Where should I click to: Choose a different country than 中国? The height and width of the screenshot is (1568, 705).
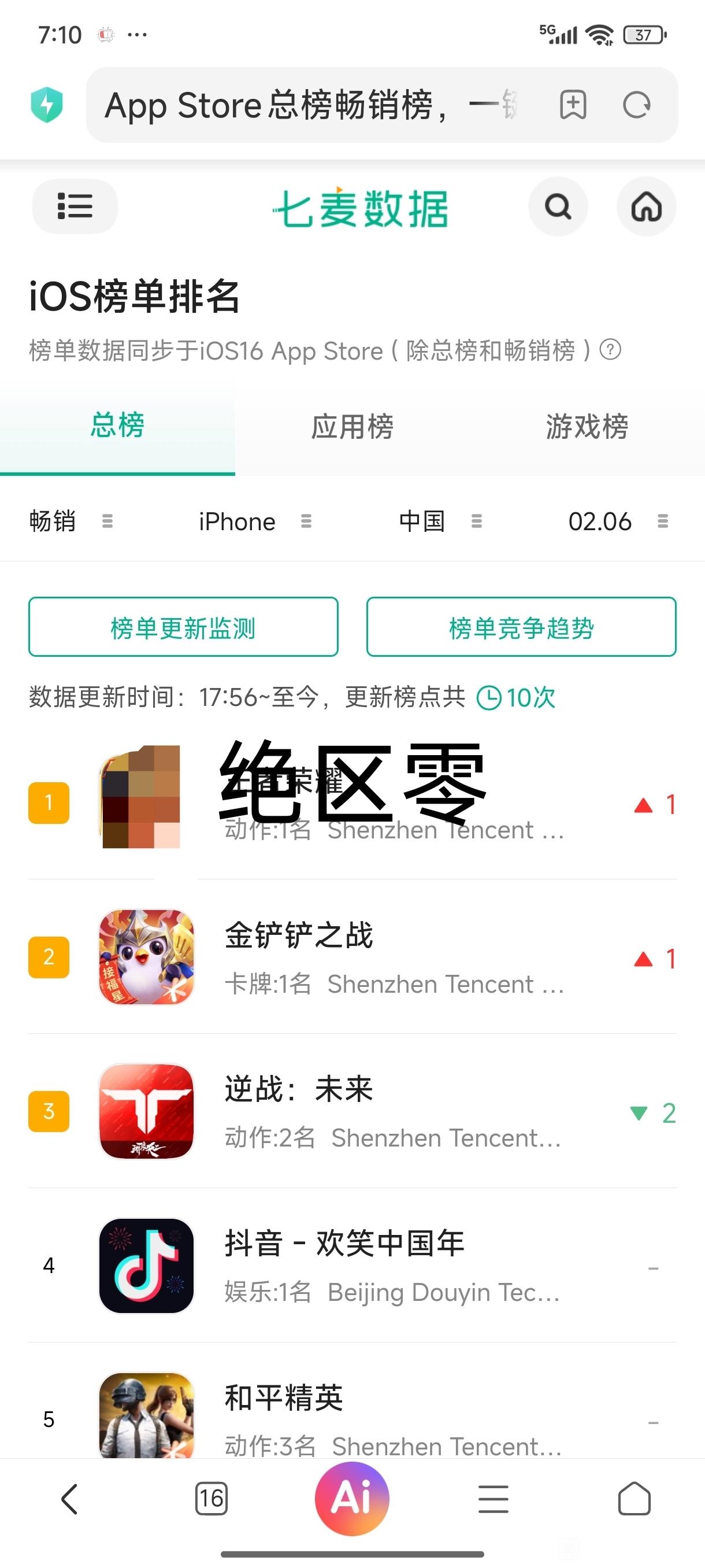pos(439,522)
